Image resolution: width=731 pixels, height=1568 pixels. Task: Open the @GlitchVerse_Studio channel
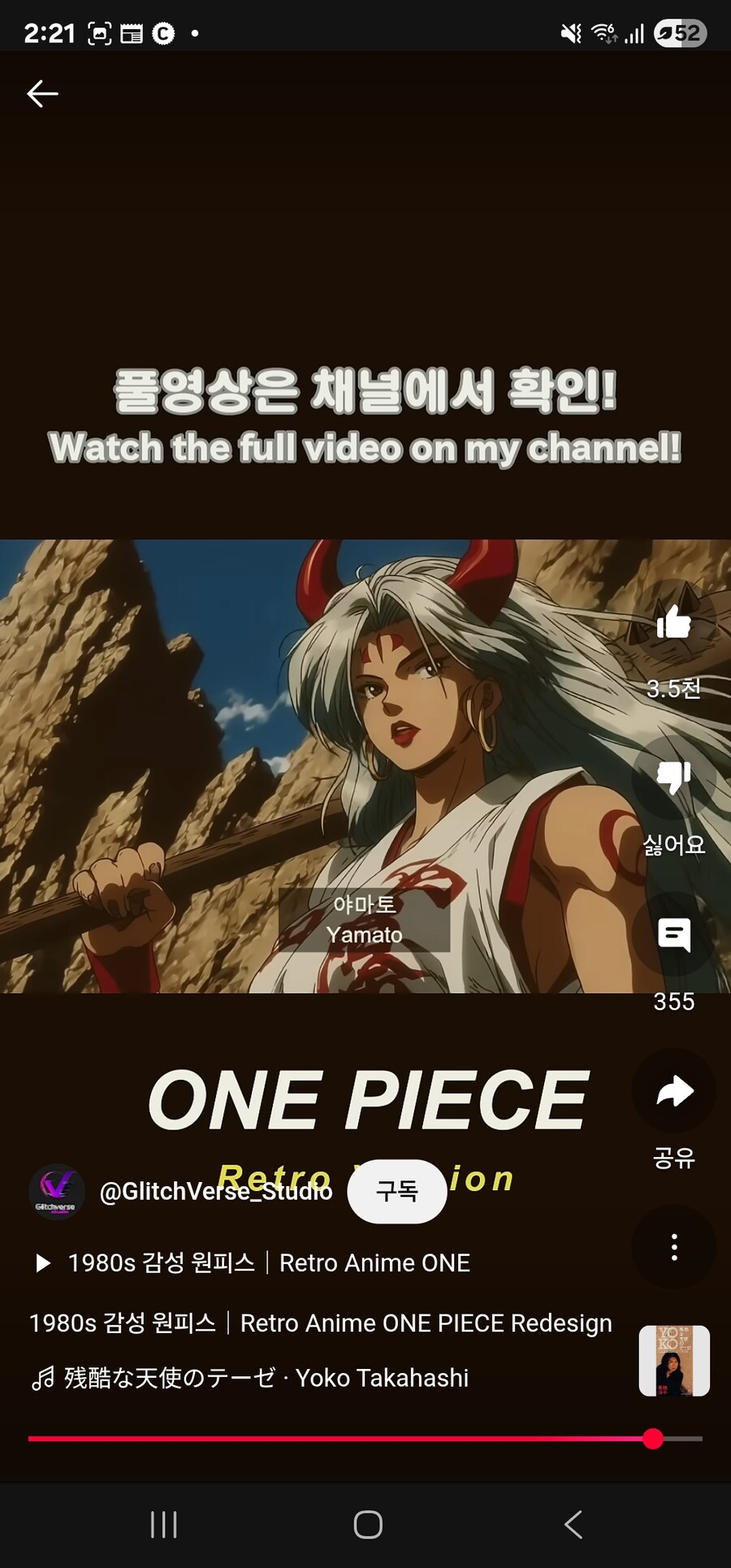pos(215,1191)
